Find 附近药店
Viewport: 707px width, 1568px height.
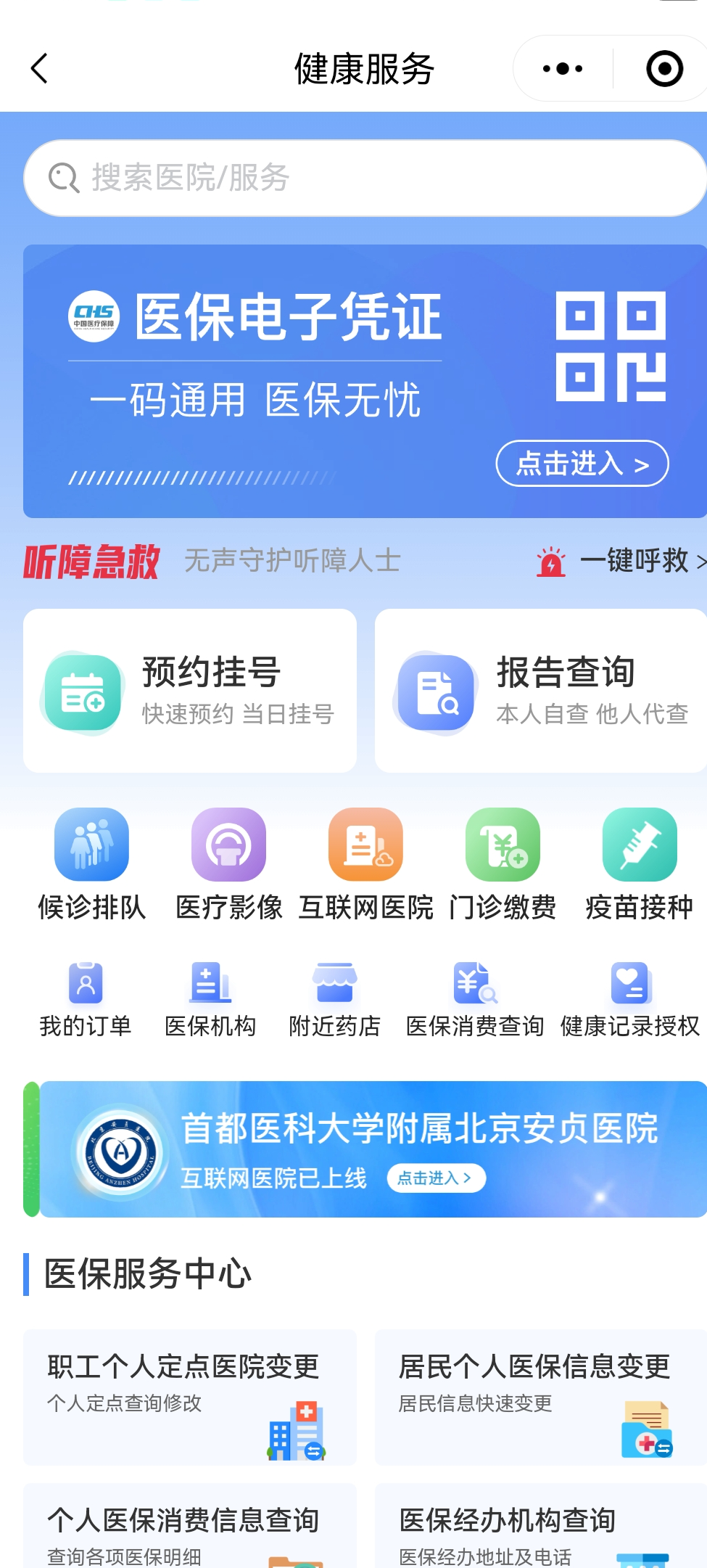pyautogui.click(x=334, y=1000)
